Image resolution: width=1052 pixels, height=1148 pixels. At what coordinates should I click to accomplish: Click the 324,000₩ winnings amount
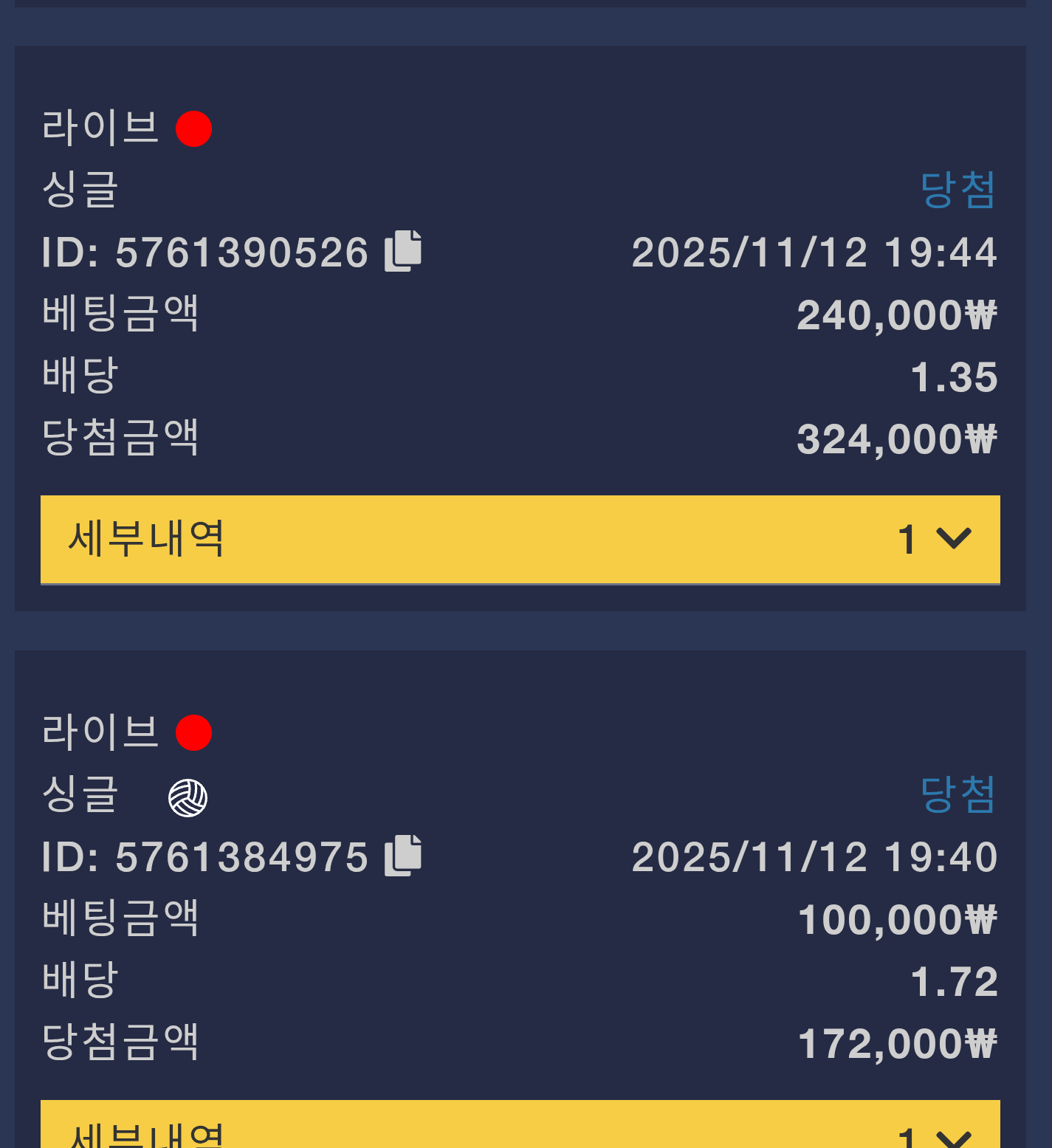coord(897,439)
